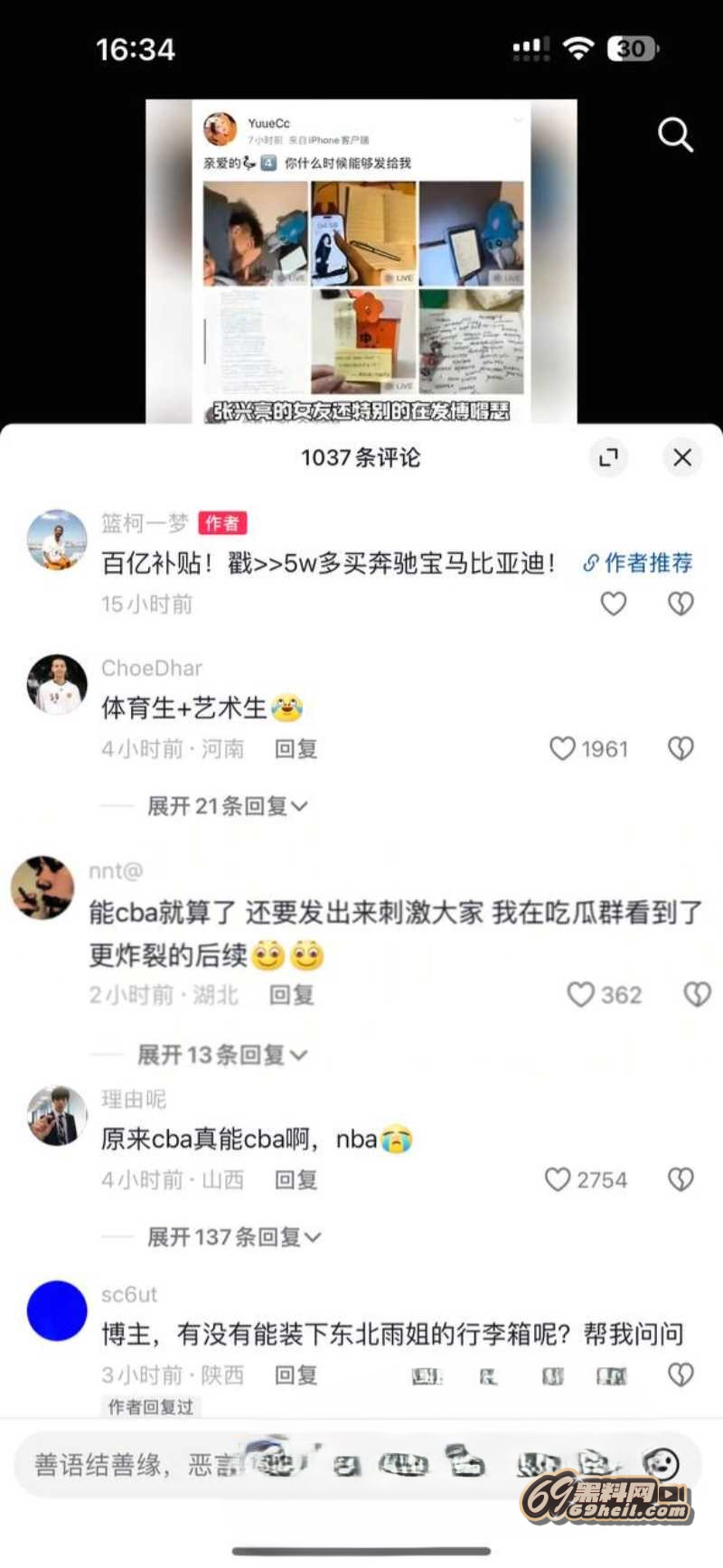Like 理由呢's comment with 2754 likes
The width and height of the screenshot is (723, 1568).
pos(558,1179)
